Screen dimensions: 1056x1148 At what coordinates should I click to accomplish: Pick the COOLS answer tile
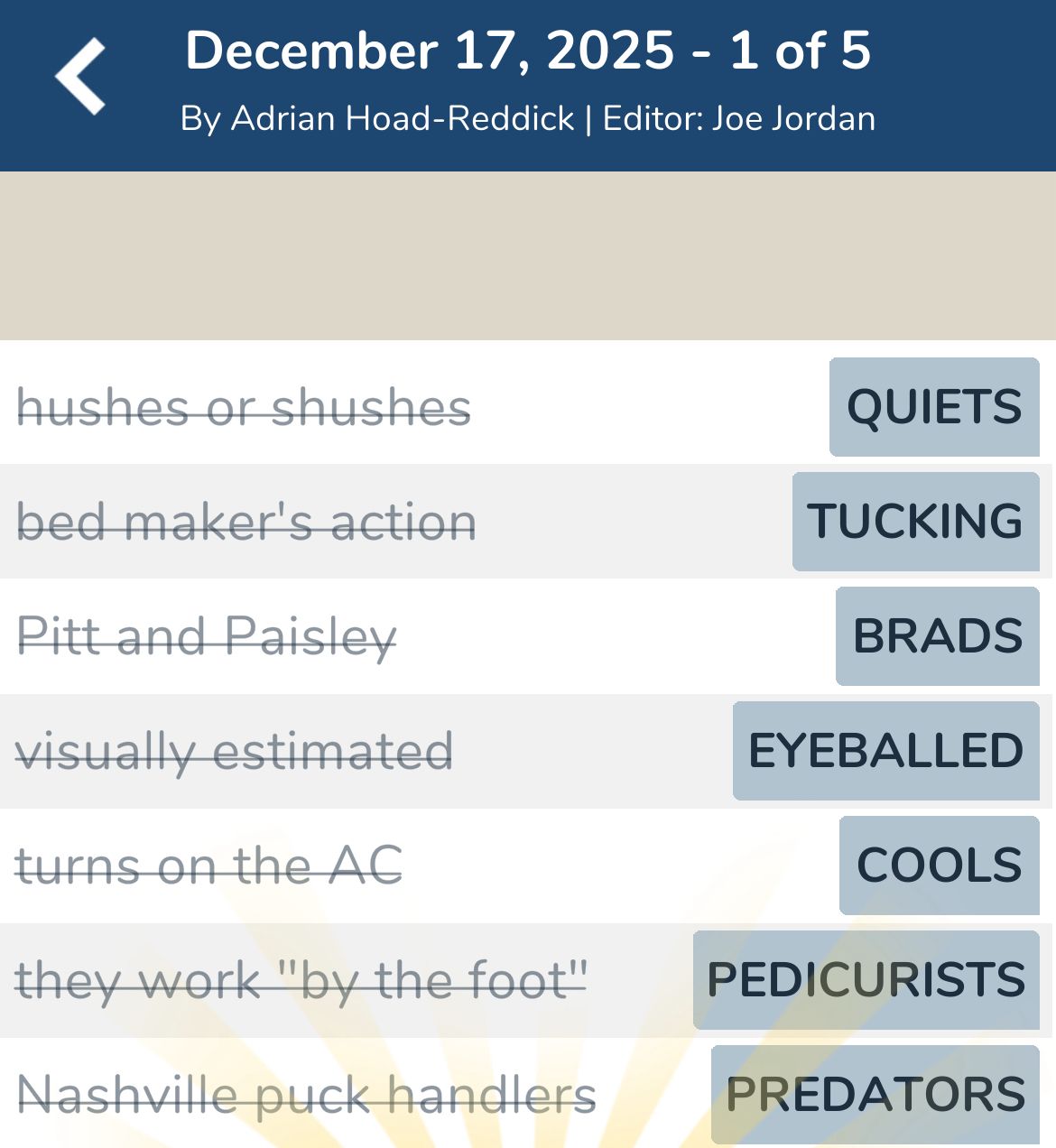[x=939, y=865]
